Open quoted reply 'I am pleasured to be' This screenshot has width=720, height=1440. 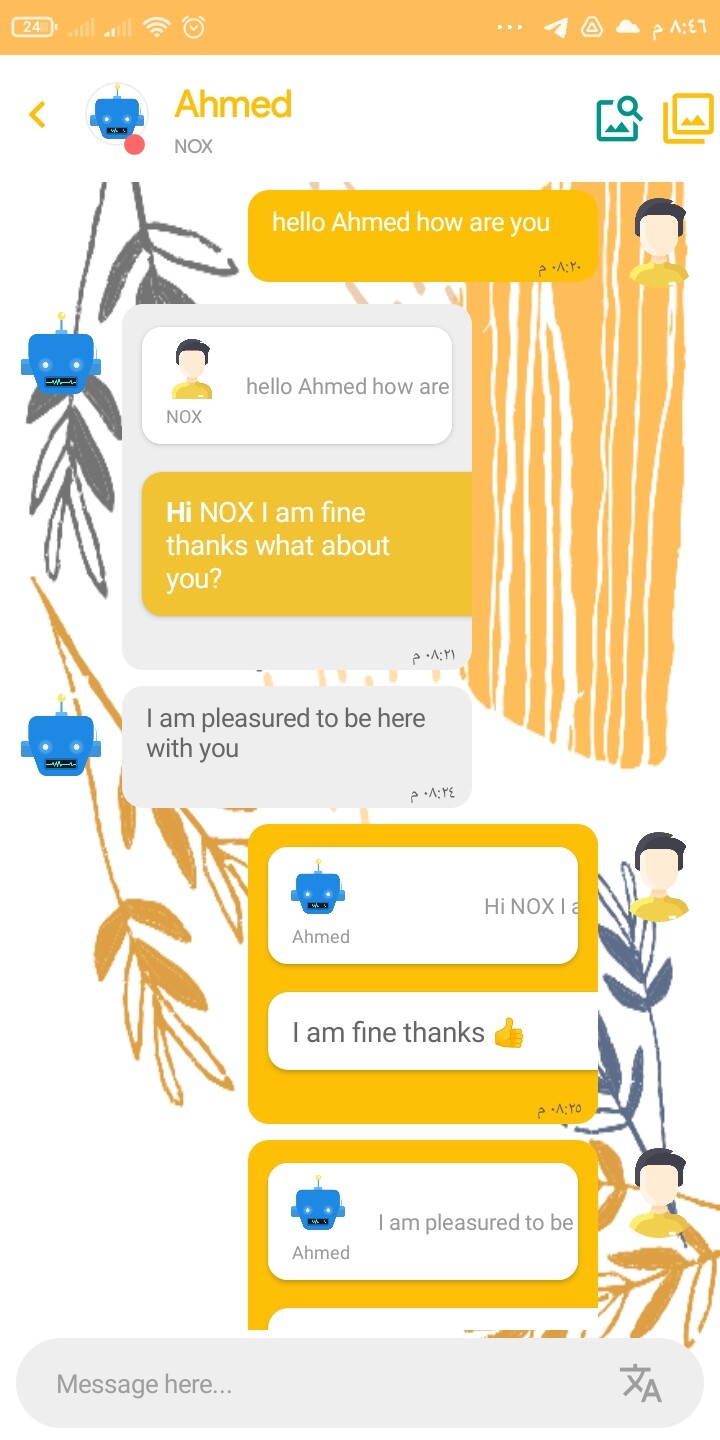point(423,1222)
